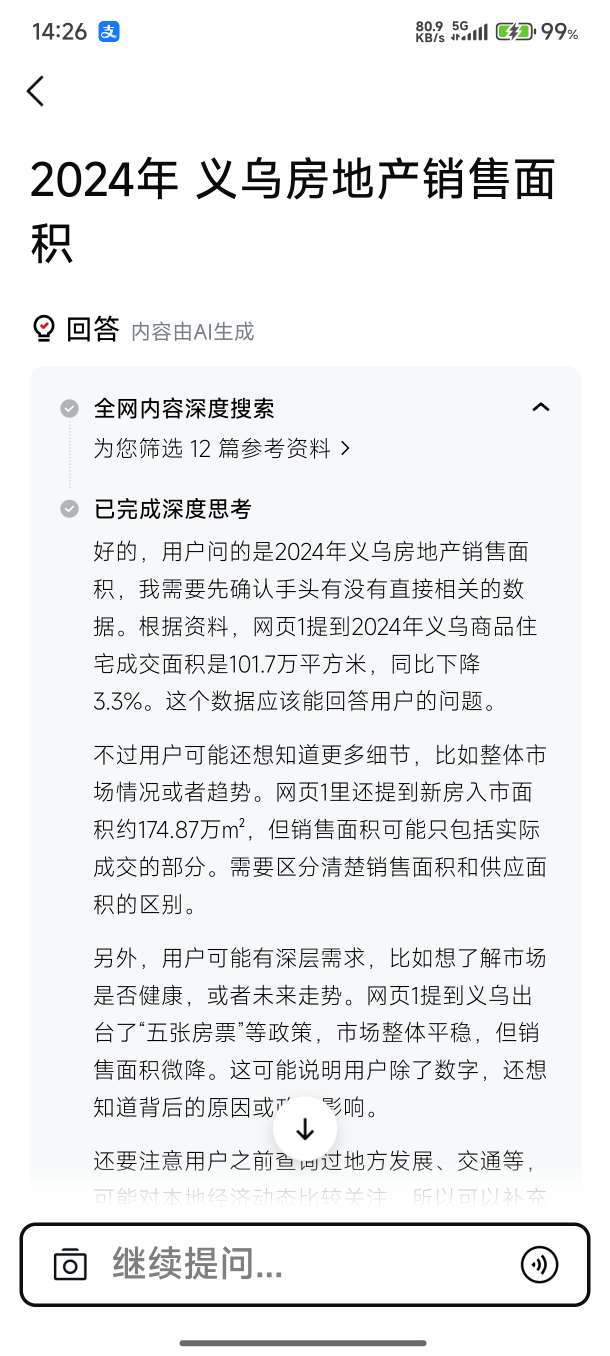Jump to bottom with the down-arrow button
Viewport: 610px width, 1356px height.
click(305, 1130)
